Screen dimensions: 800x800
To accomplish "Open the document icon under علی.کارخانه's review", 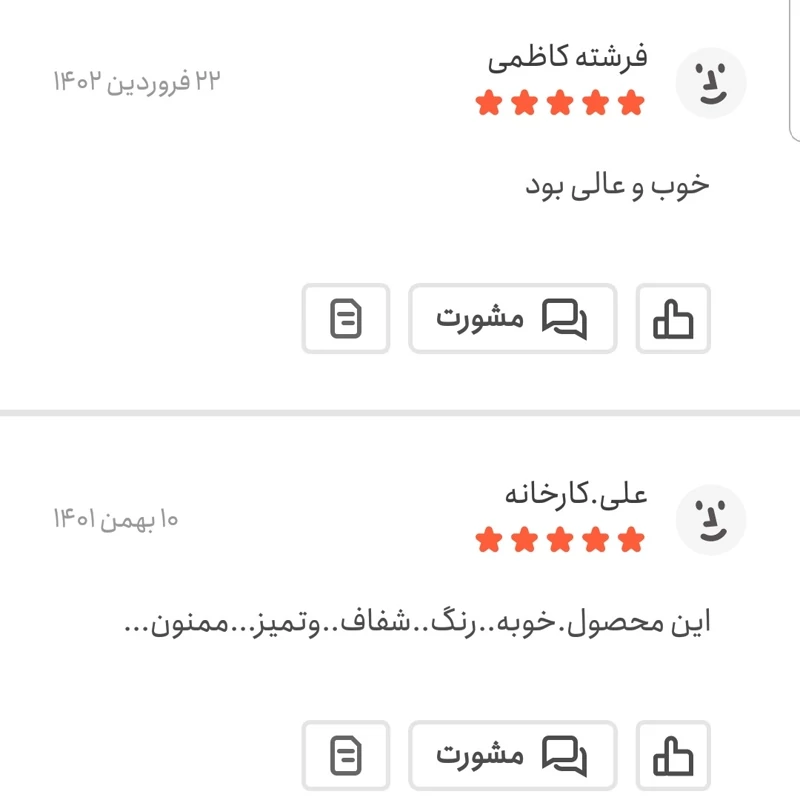I will point(346,756).
